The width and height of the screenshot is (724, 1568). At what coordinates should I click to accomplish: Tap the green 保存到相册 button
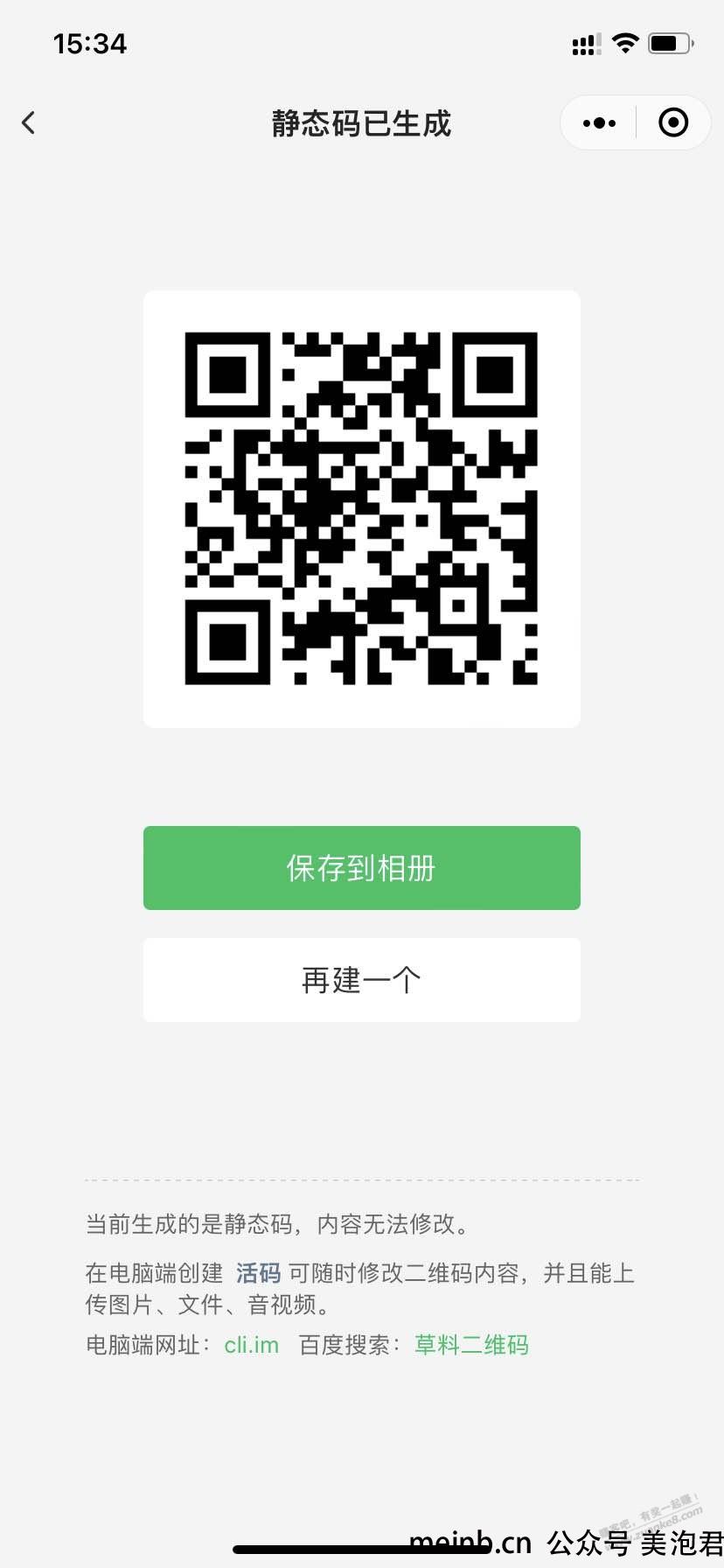coord(362,868)
